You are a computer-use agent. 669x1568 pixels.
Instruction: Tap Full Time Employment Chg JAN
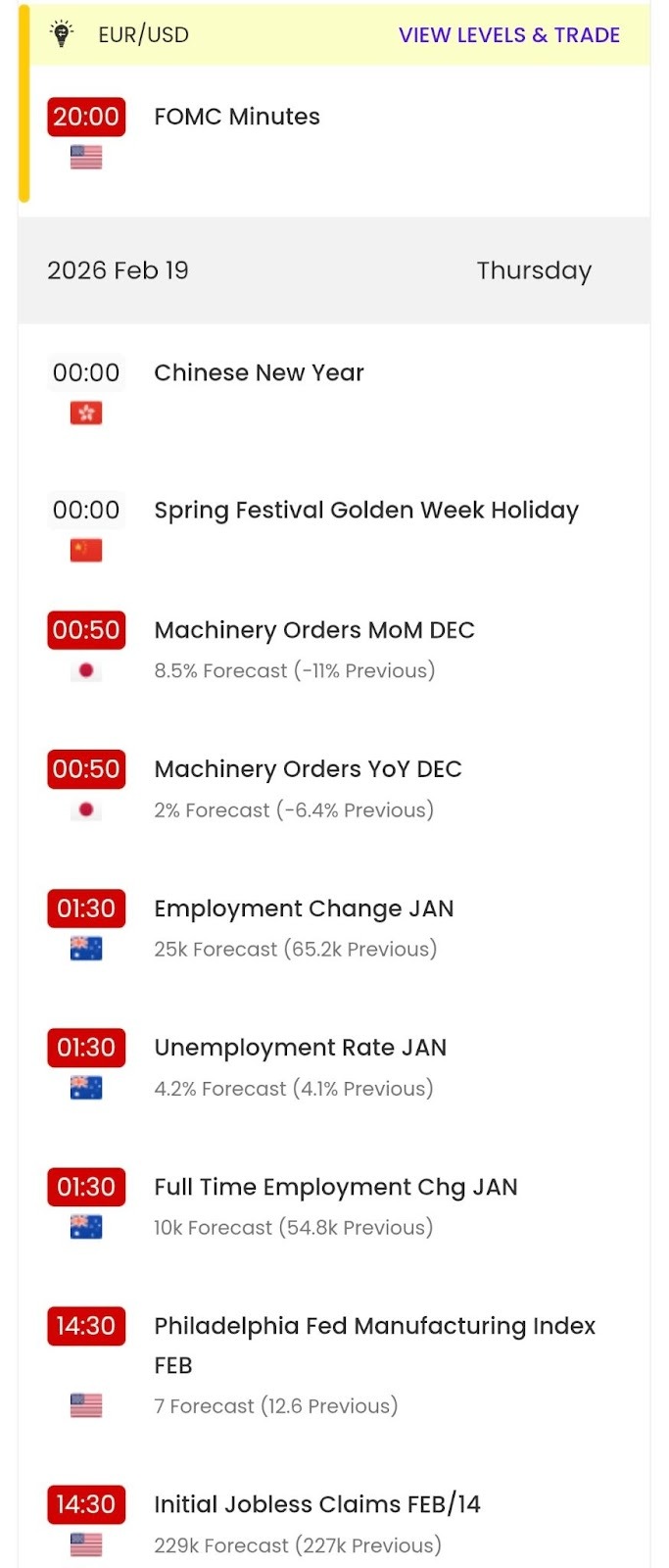click(335, 1187)
